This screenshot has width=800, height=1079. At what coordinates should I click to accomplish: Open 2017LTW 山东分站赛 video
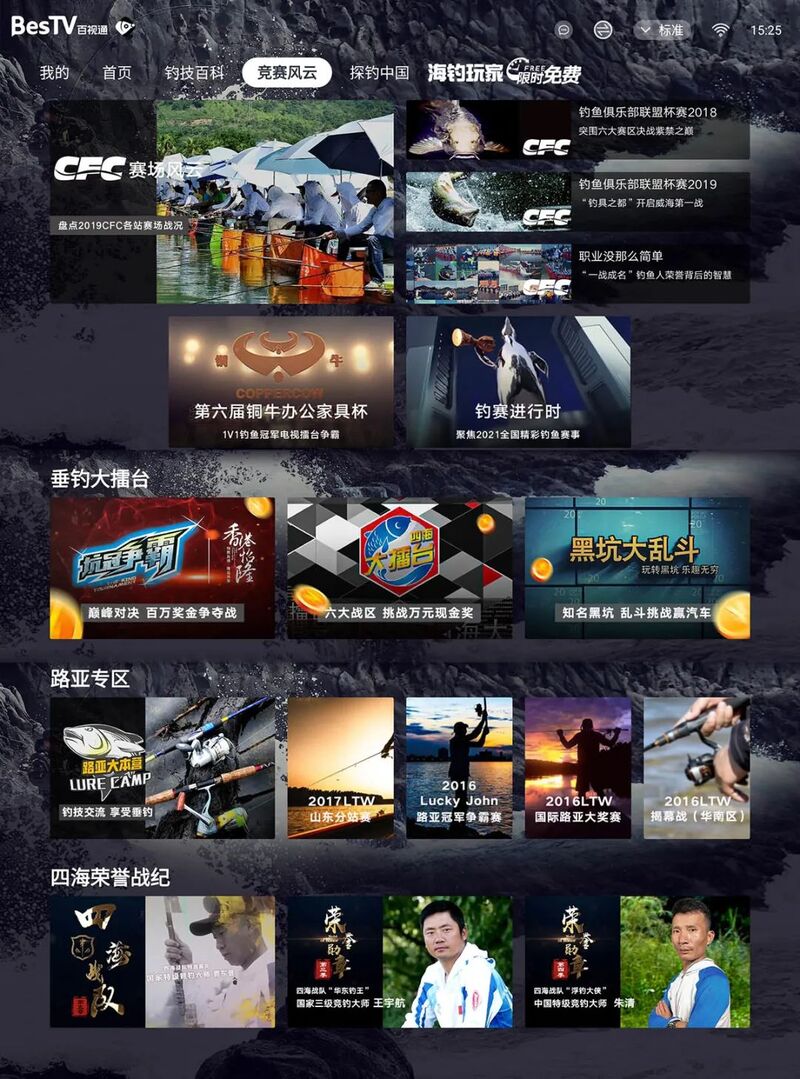coord(340,768)
